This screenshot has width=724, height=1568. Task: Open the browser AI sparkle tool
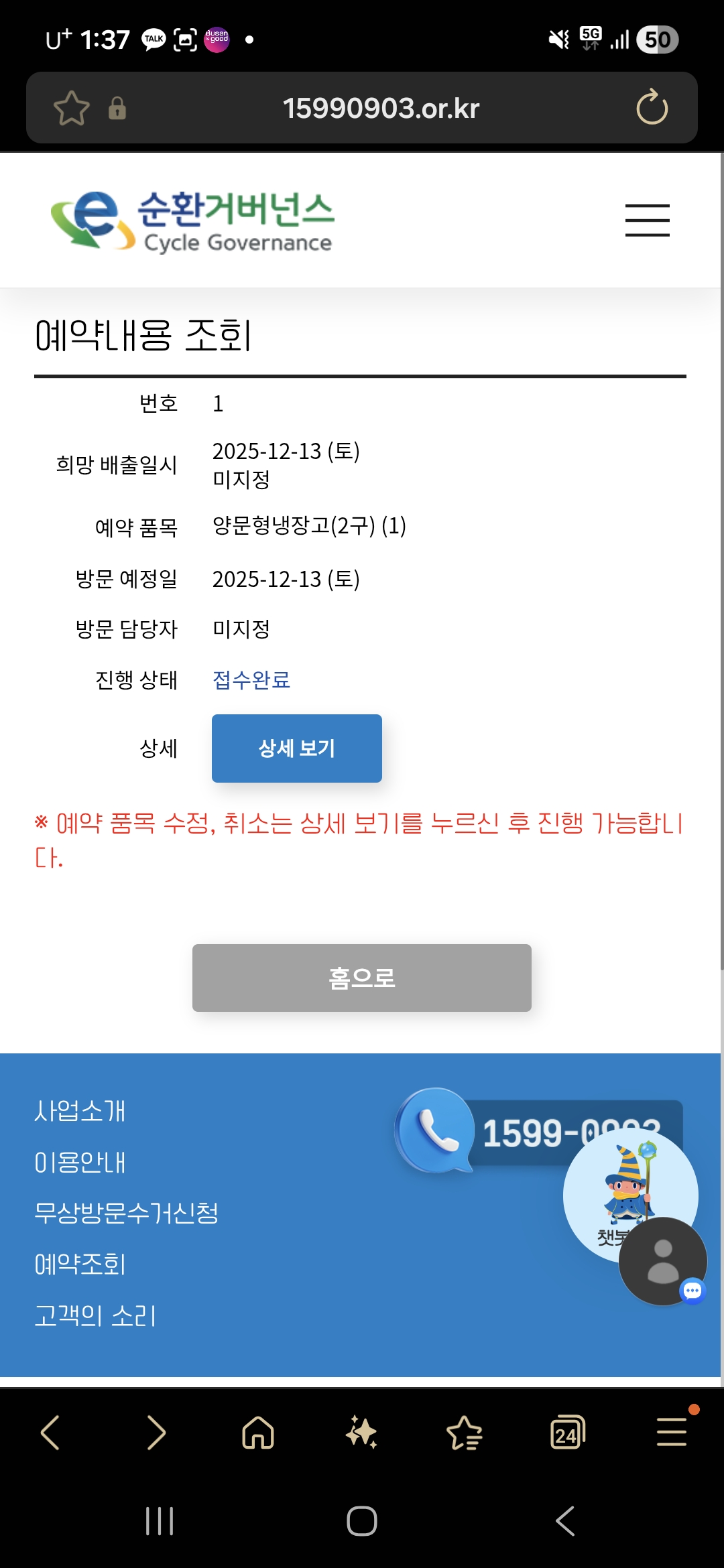click(361, 1433)
